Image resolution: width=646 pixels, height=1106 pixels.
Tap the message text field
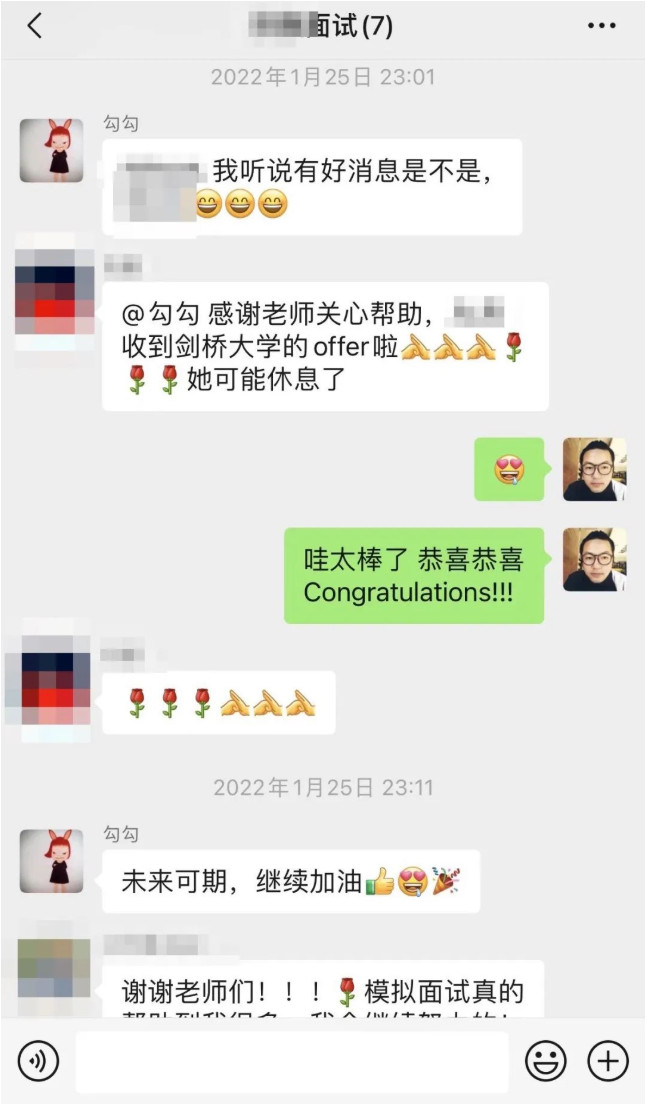coord(292,1062)
